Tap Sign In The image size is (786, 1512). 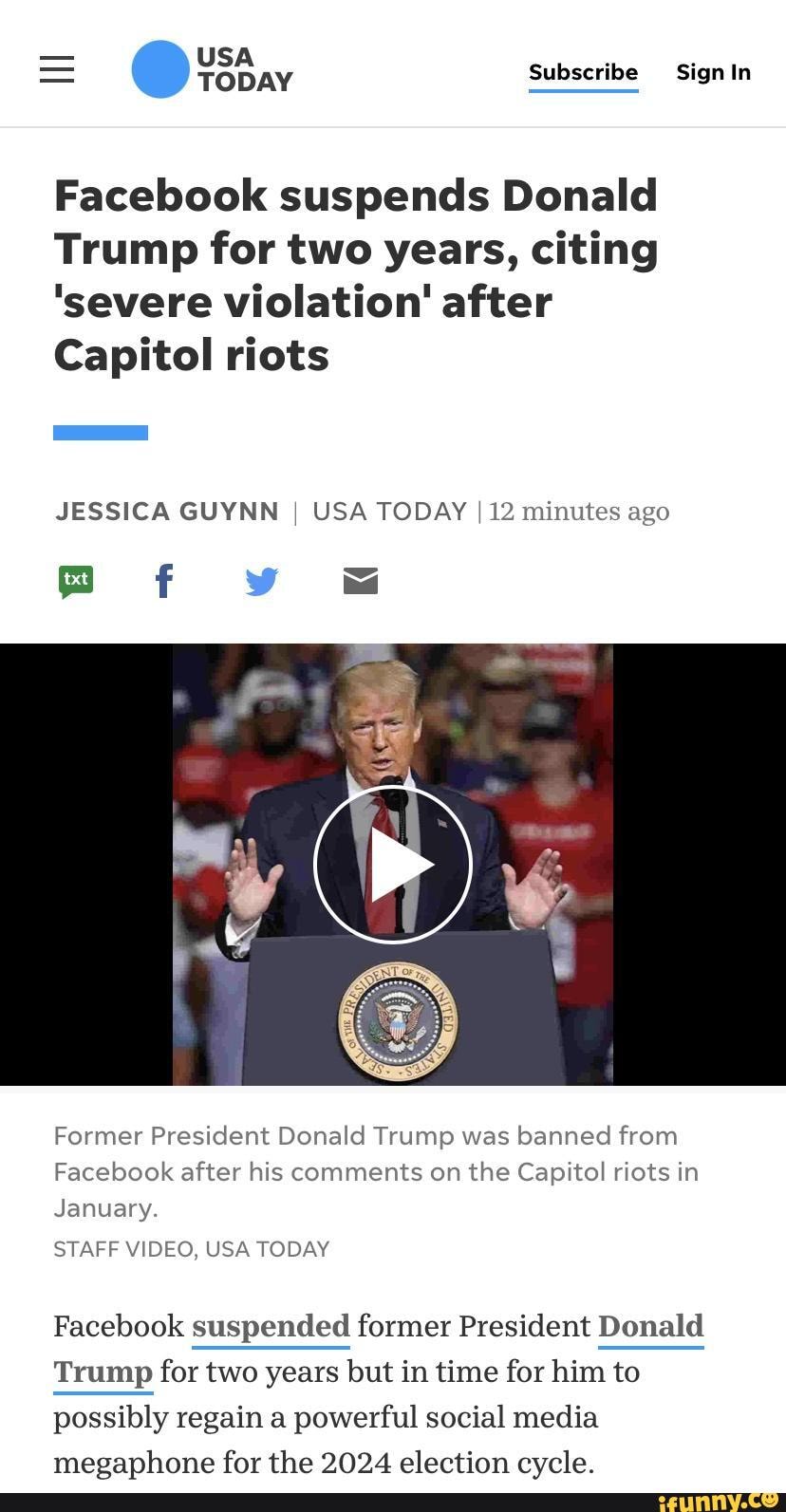tap(713, 72)
